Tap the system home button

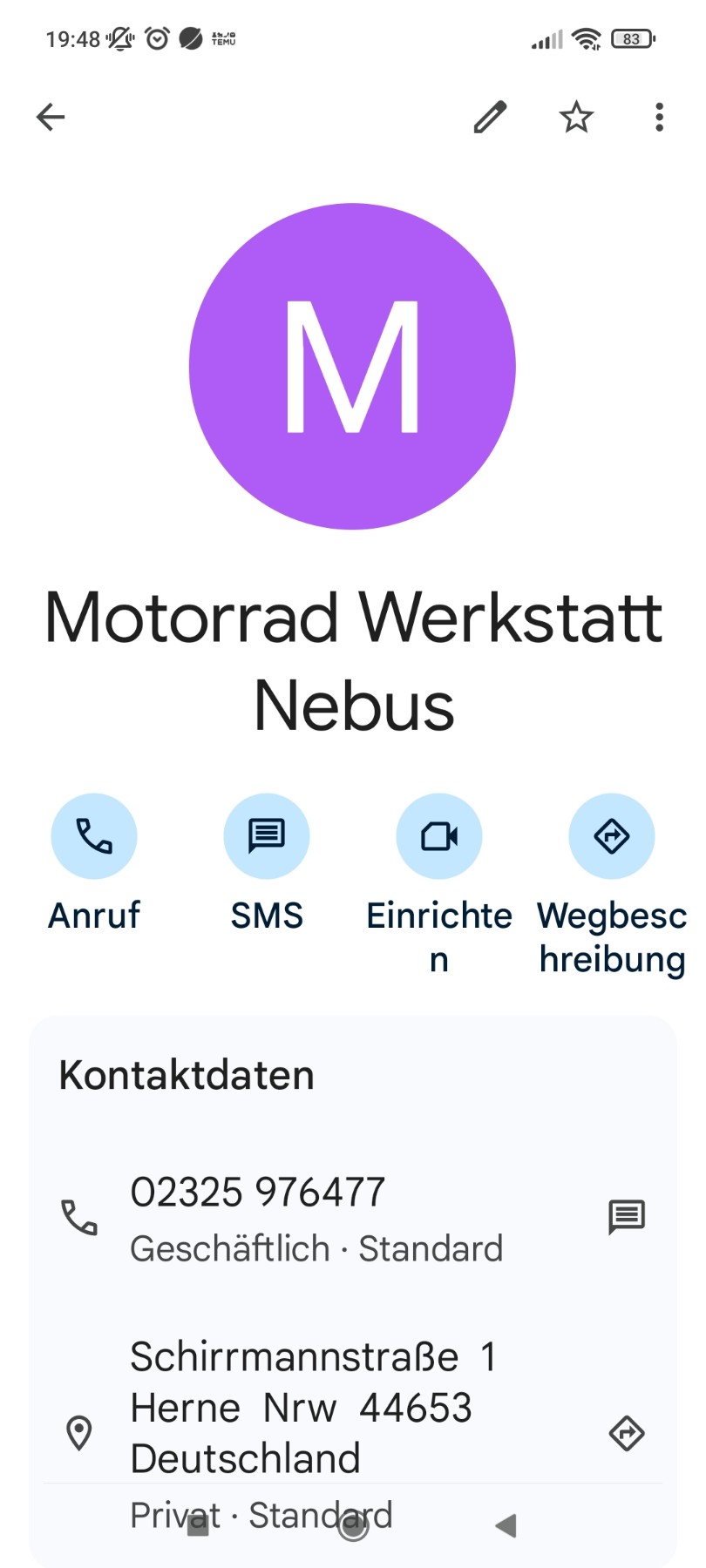tap(353, 1525)
